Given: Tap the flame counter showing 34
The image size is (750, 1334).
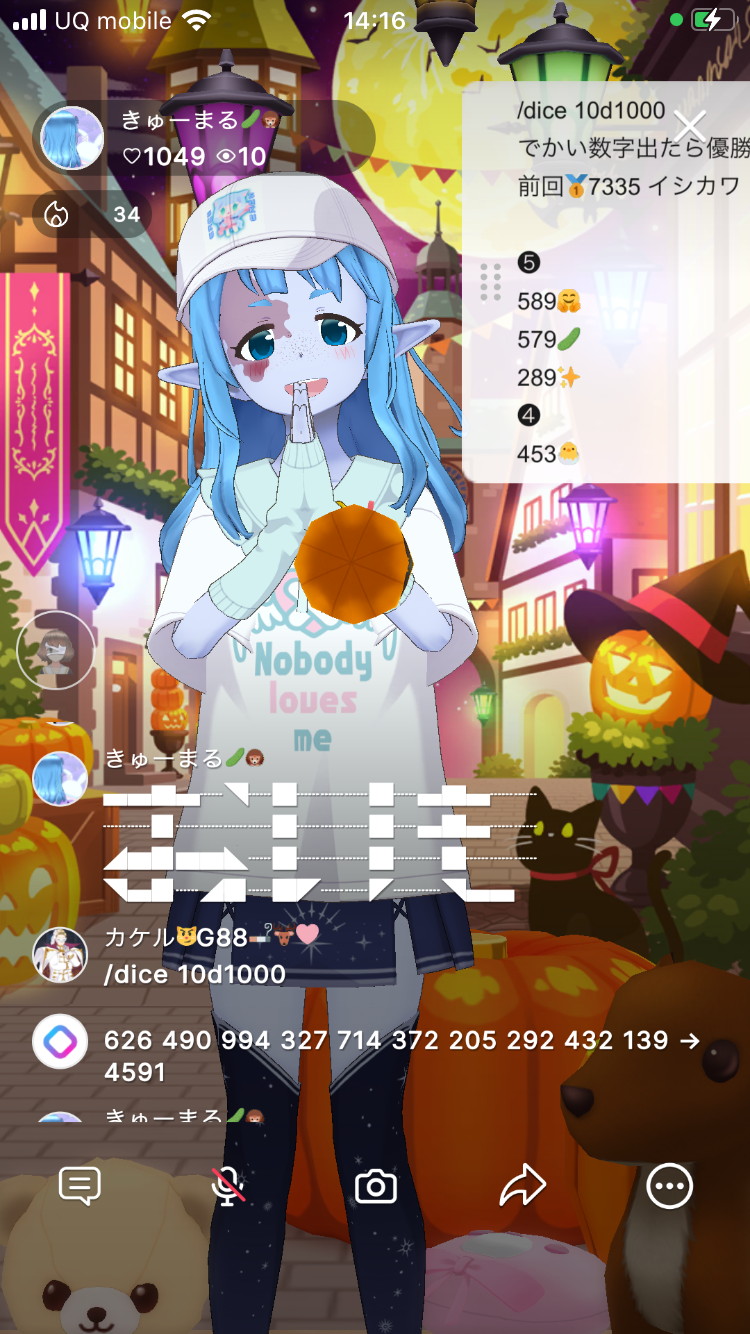Looking at the screenshot, I should [92, 215].
